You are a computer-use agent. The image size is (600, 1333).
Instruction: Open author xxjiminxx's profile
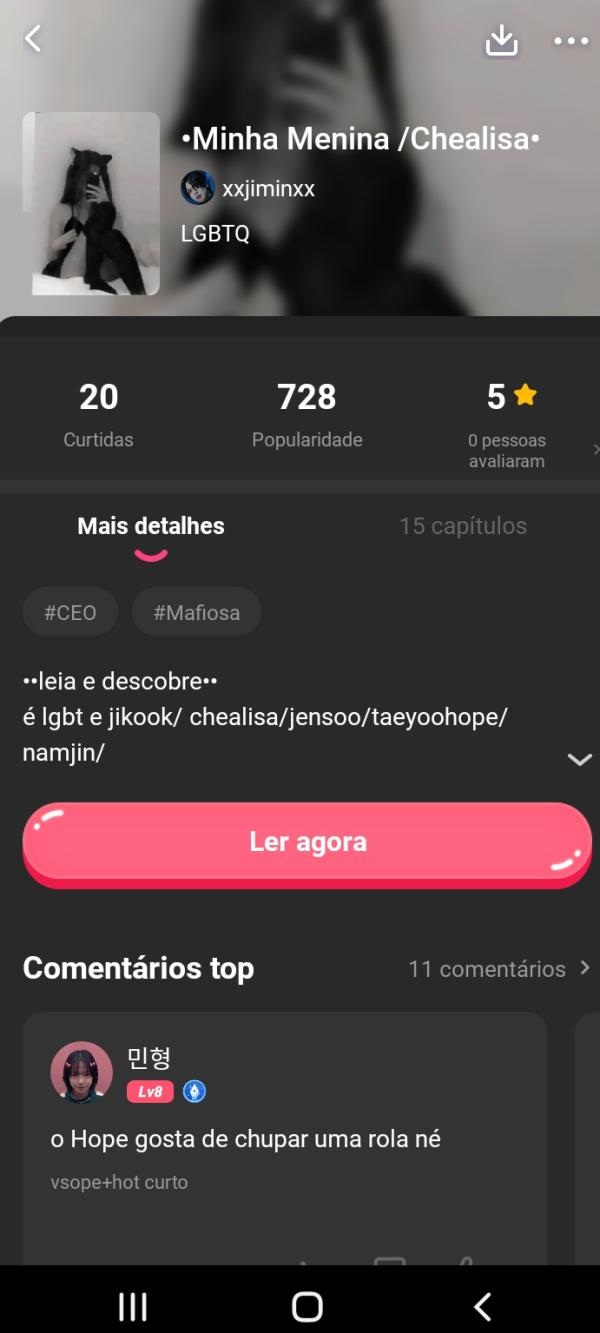[x=248, y=188]
